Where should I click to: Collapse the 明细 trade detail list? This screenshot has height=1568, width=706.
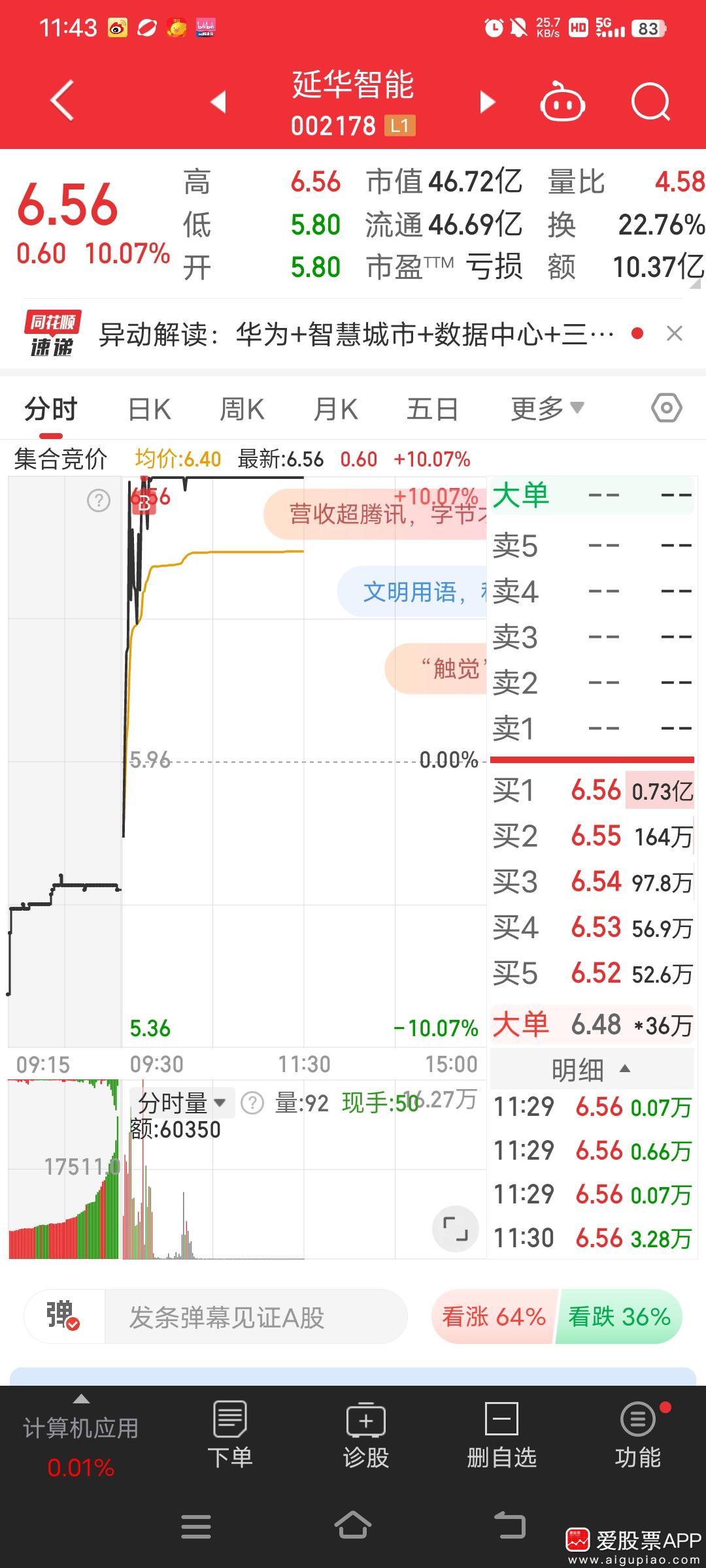(592, 1068)
